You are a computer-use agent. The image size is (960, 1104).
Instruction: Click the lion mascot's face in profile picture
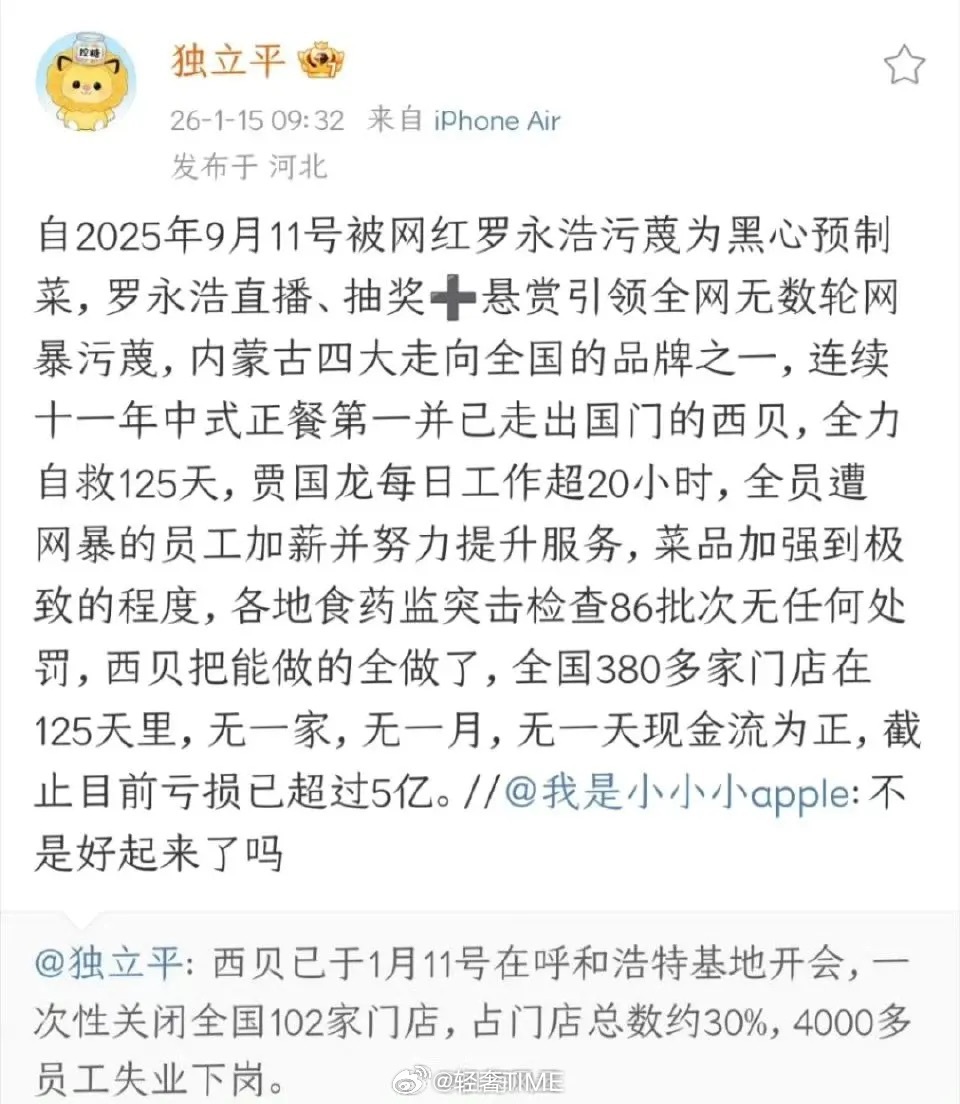point(86,90)
